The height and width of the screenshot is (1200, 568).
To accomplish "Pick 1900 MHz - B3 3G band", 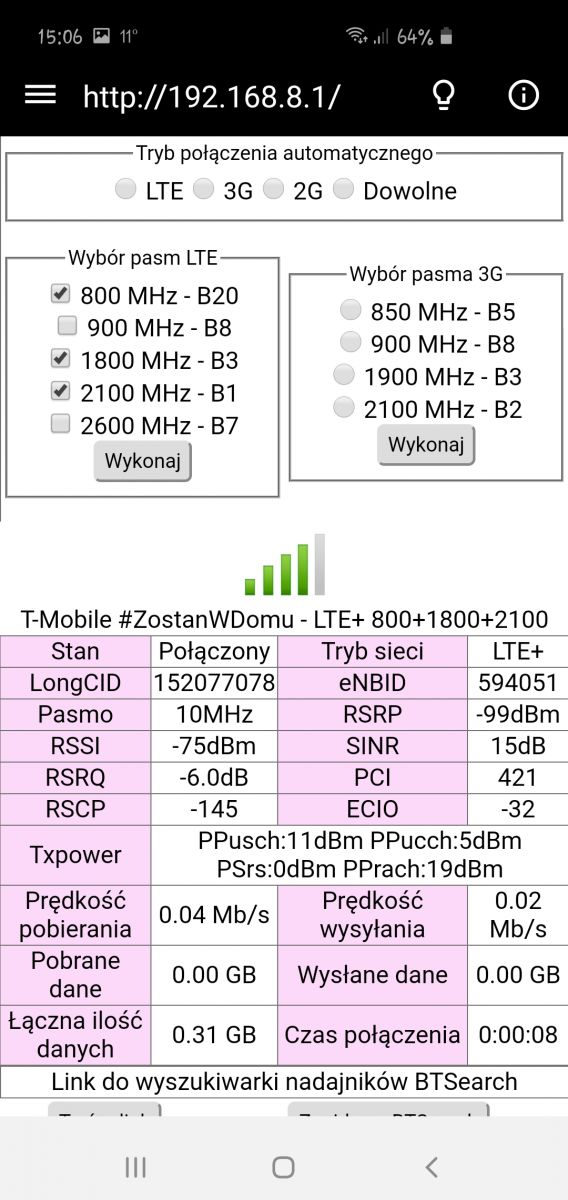I will click(343, 375).
